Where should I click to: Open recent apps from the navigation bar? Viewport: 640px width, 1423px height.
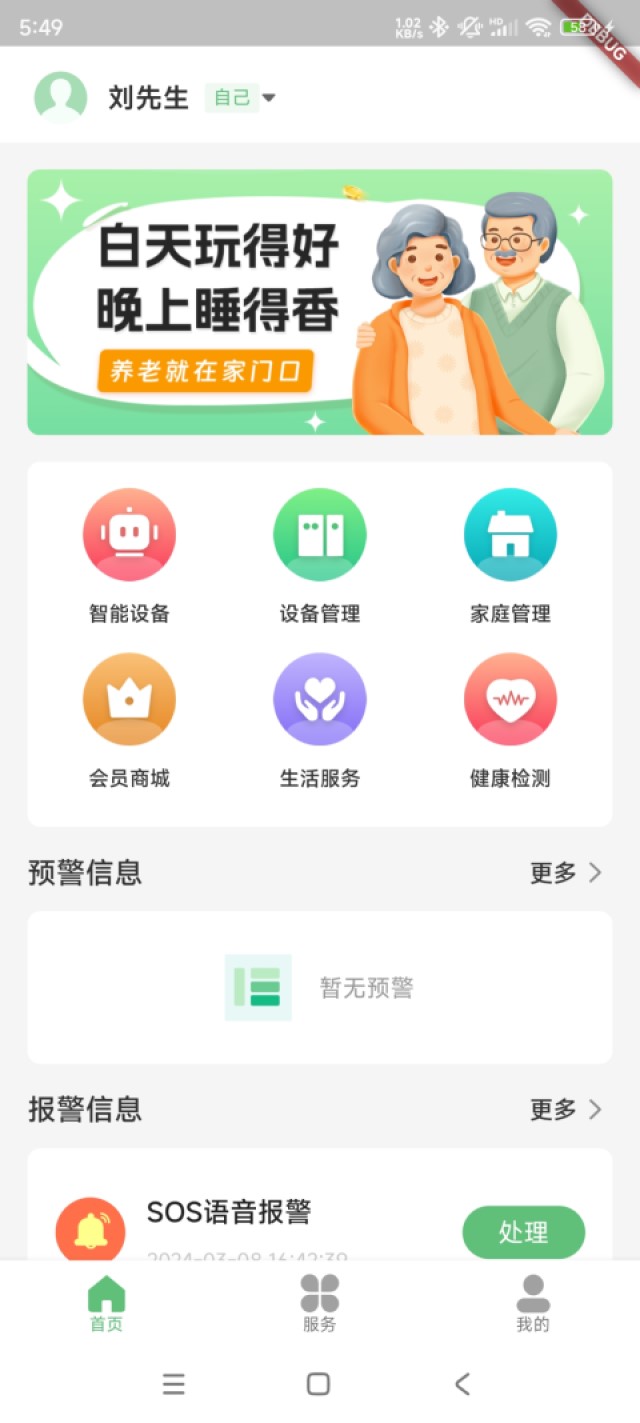pyautogui.click(x=174, y=1384)
